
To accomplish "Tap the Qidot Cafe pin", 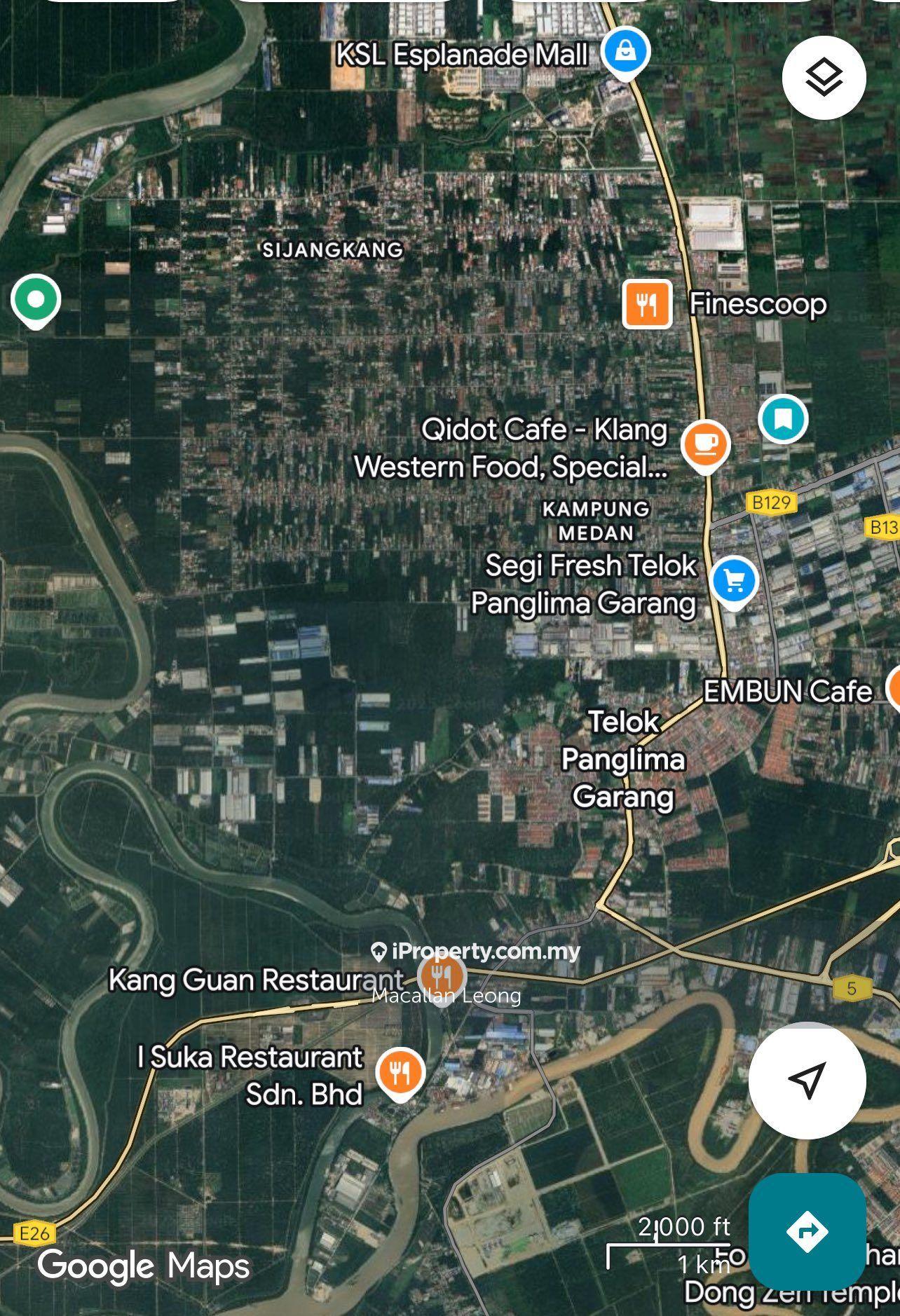I will 706,444.
